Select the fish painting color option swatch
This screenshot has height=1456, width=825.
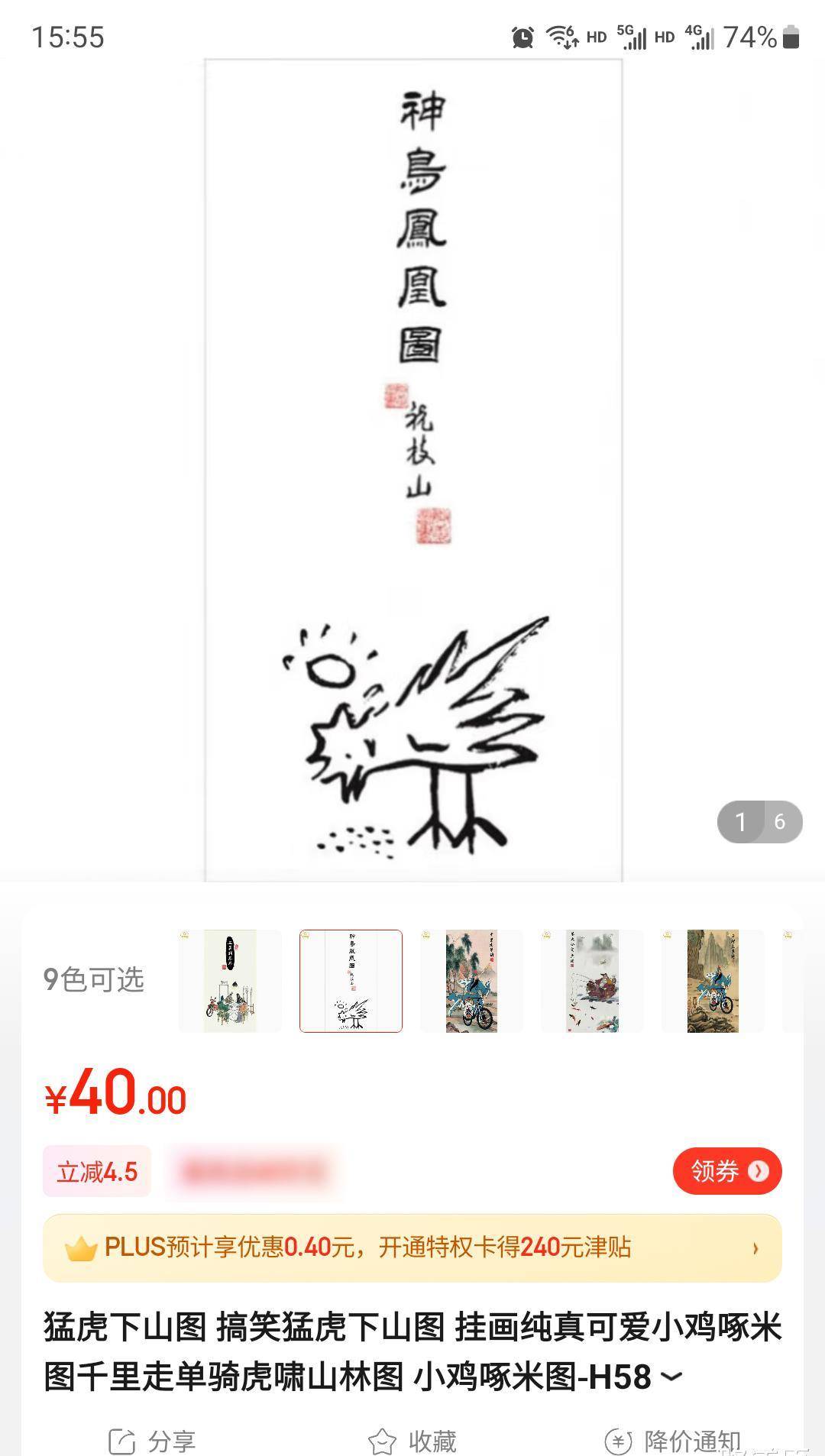591,982
